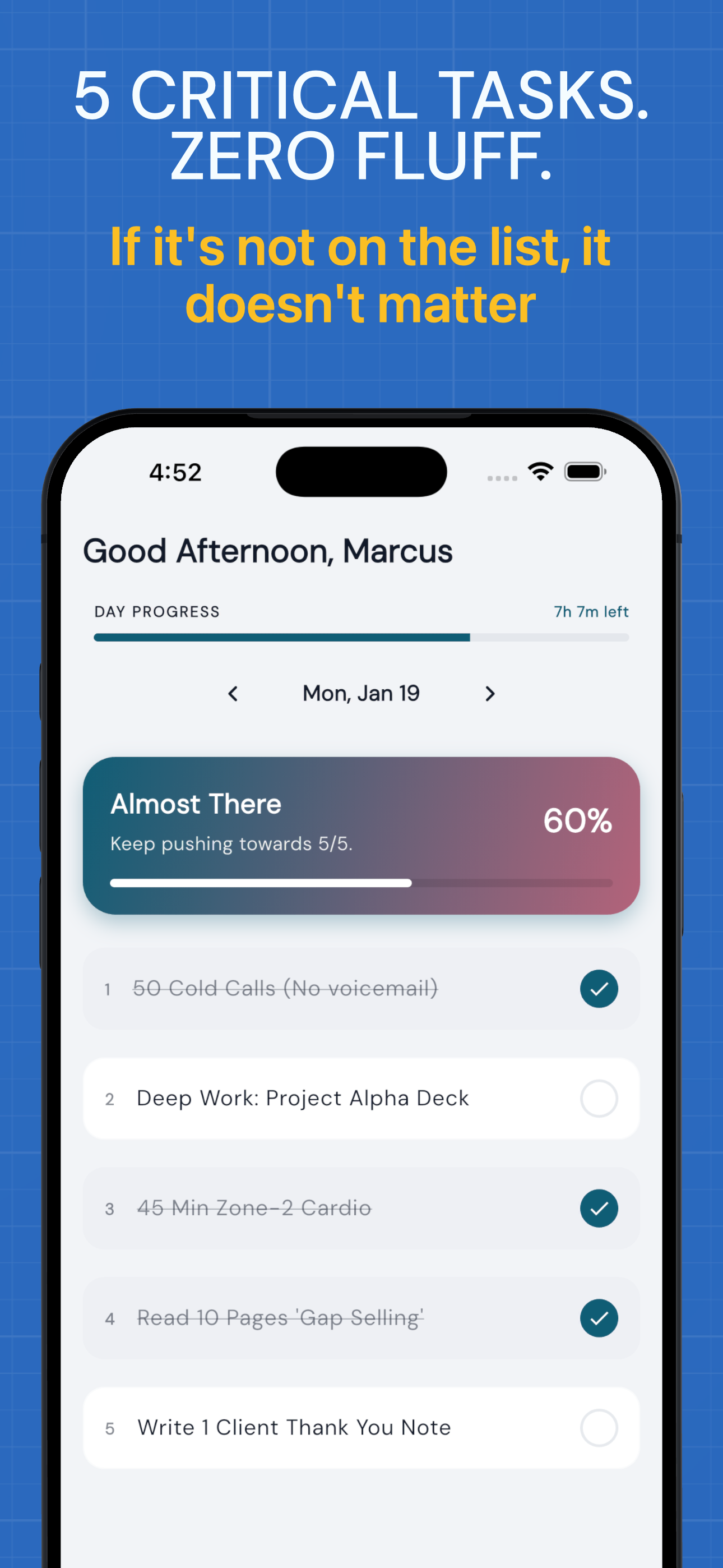Tap the checkmark icon on the reading task
The width and height of the screenshot is (723, 1568).
point(599,1318)
